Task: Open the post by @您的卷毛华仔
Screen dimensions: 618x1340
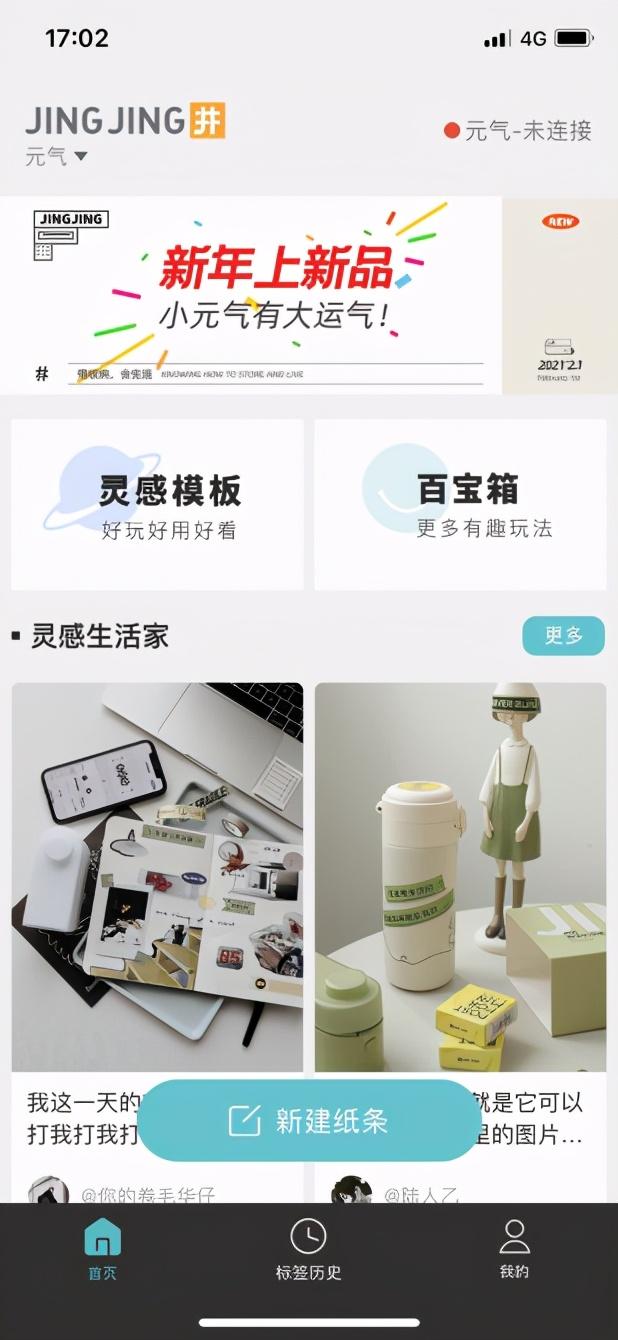Action: pos(157,940)
